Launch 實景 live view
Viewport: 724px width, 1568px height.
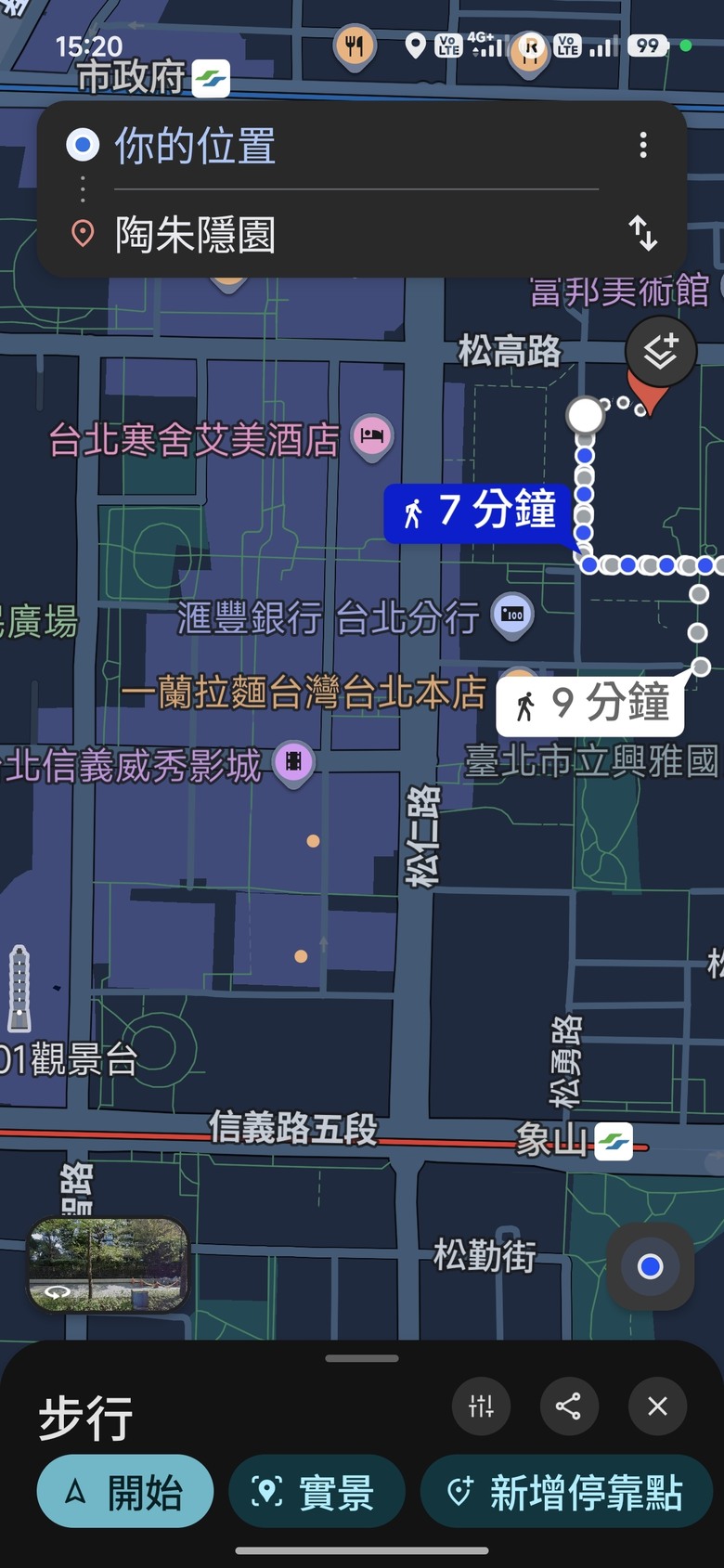click(317, 1491)
